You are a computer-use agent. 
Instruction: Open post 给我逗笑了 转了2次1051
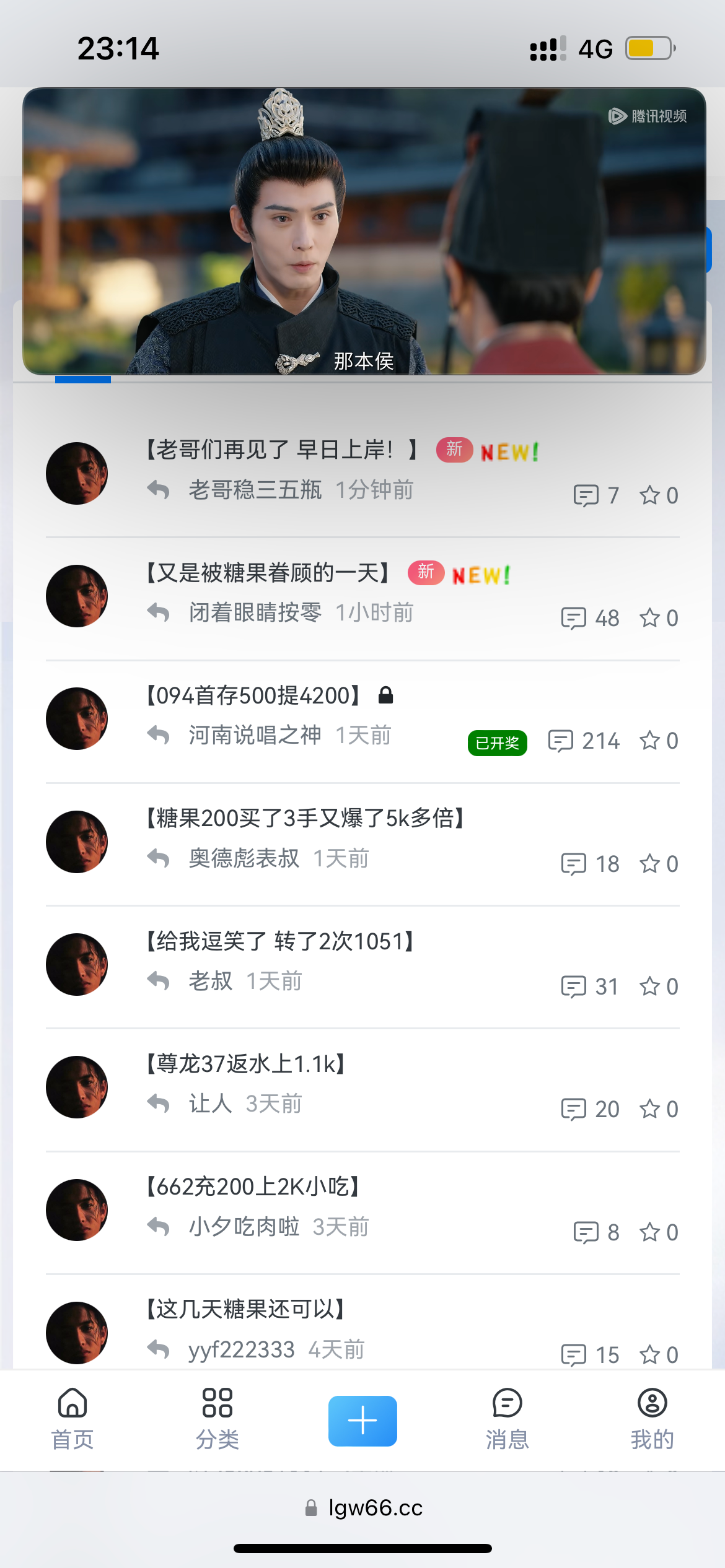click(x=280, y=941)
